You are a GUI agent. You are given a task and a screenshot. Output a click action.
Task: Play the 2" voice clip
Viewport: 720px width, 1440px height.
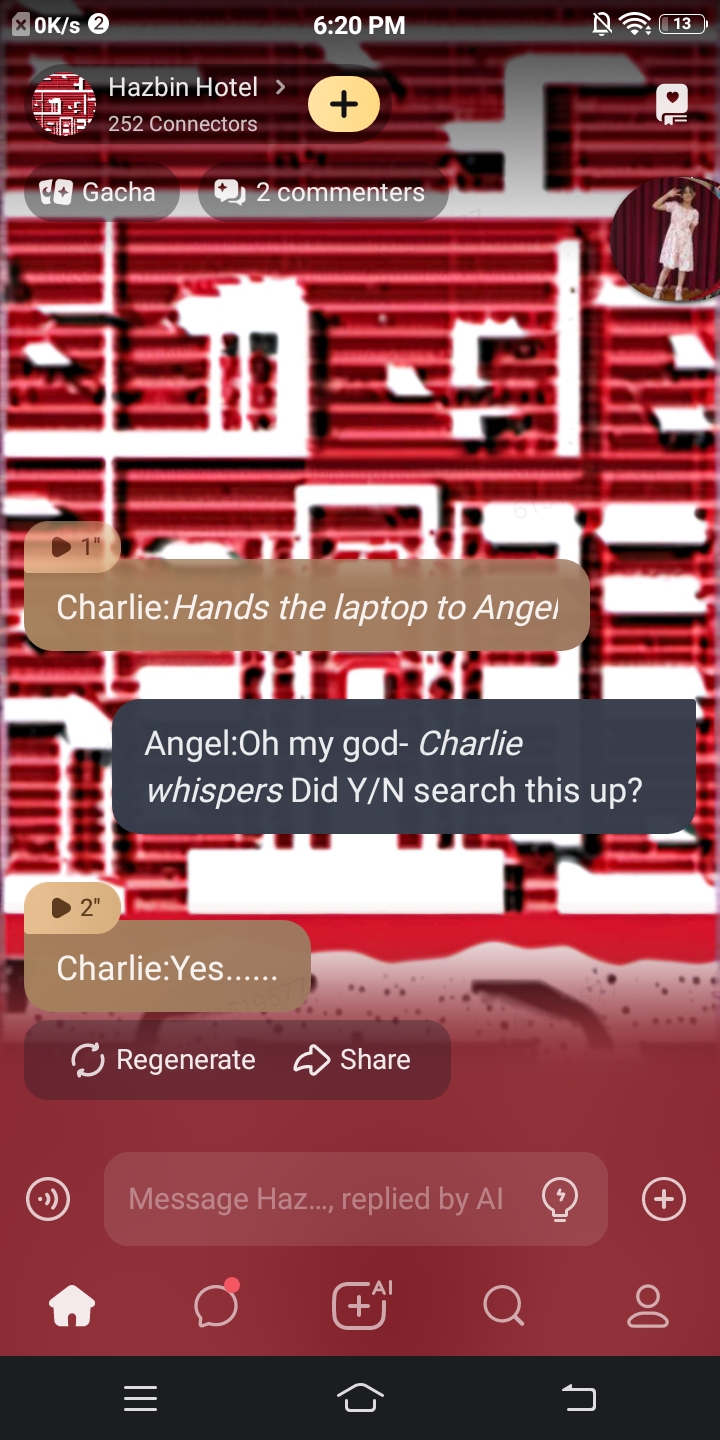[x=72, y=907]
